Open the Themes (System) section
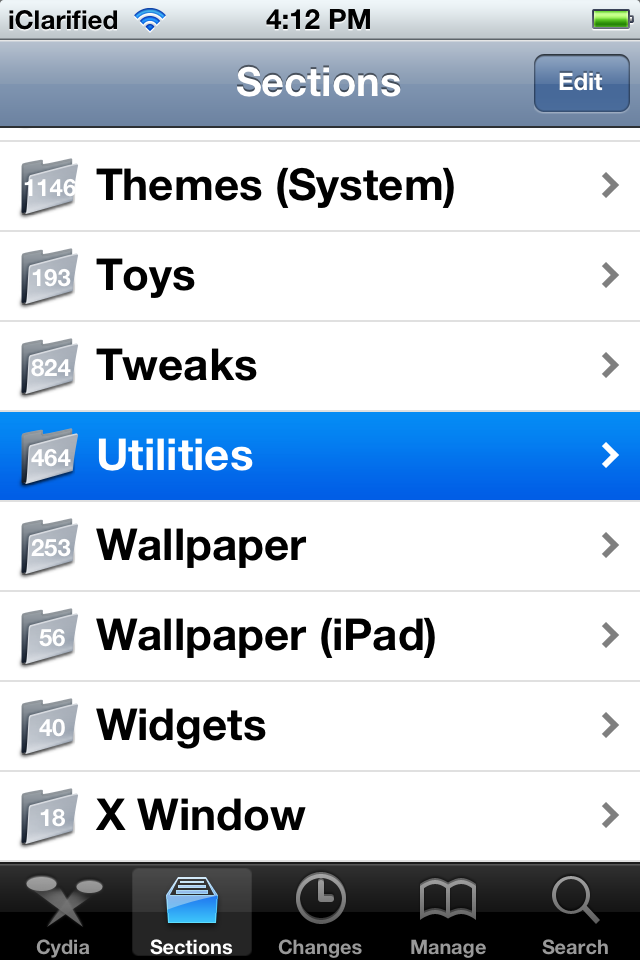 (x=320, y=186)
